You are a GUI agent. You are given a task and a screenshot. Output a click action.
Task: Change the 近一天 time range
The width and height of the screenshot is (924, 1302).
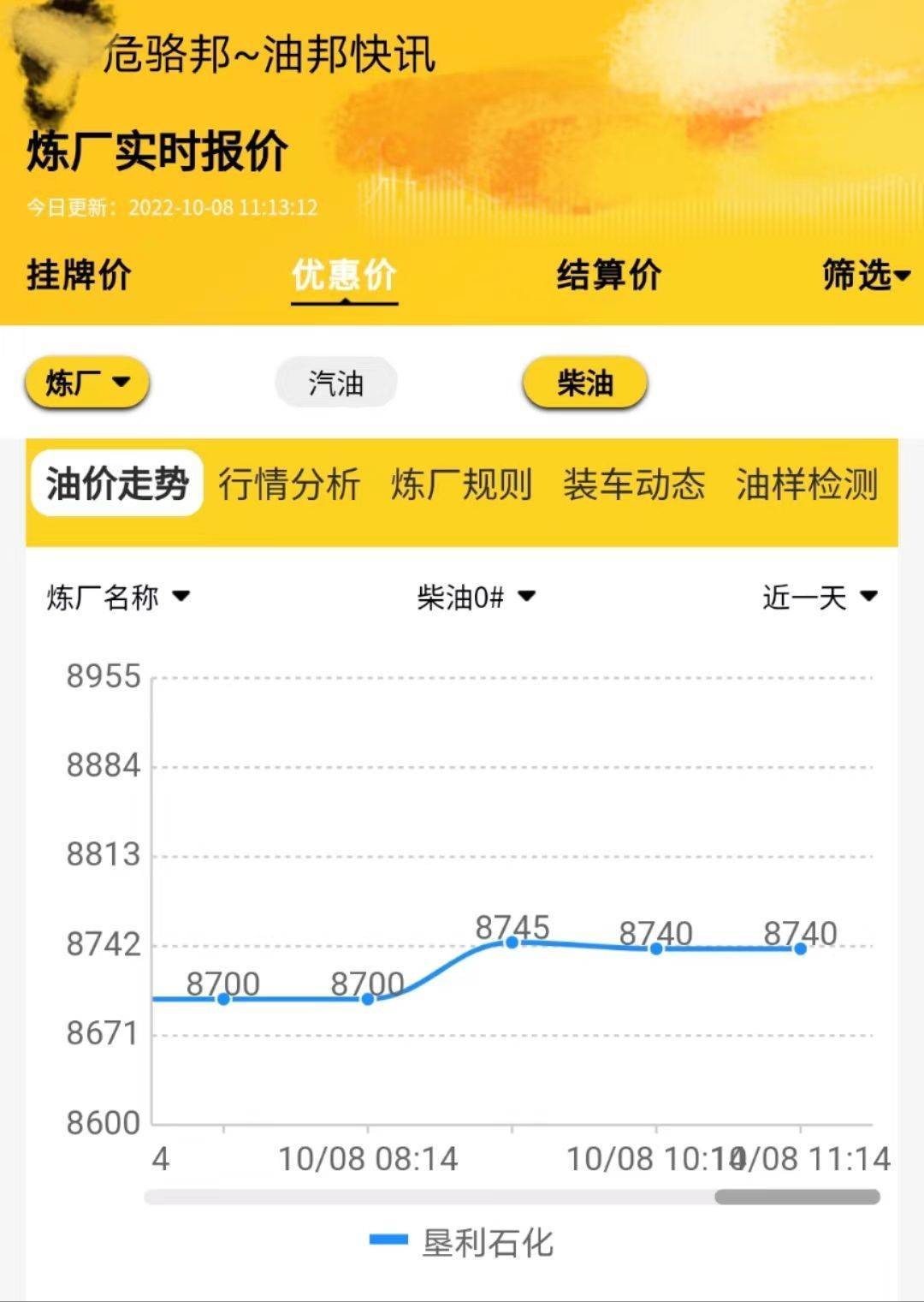coord(814,598)
